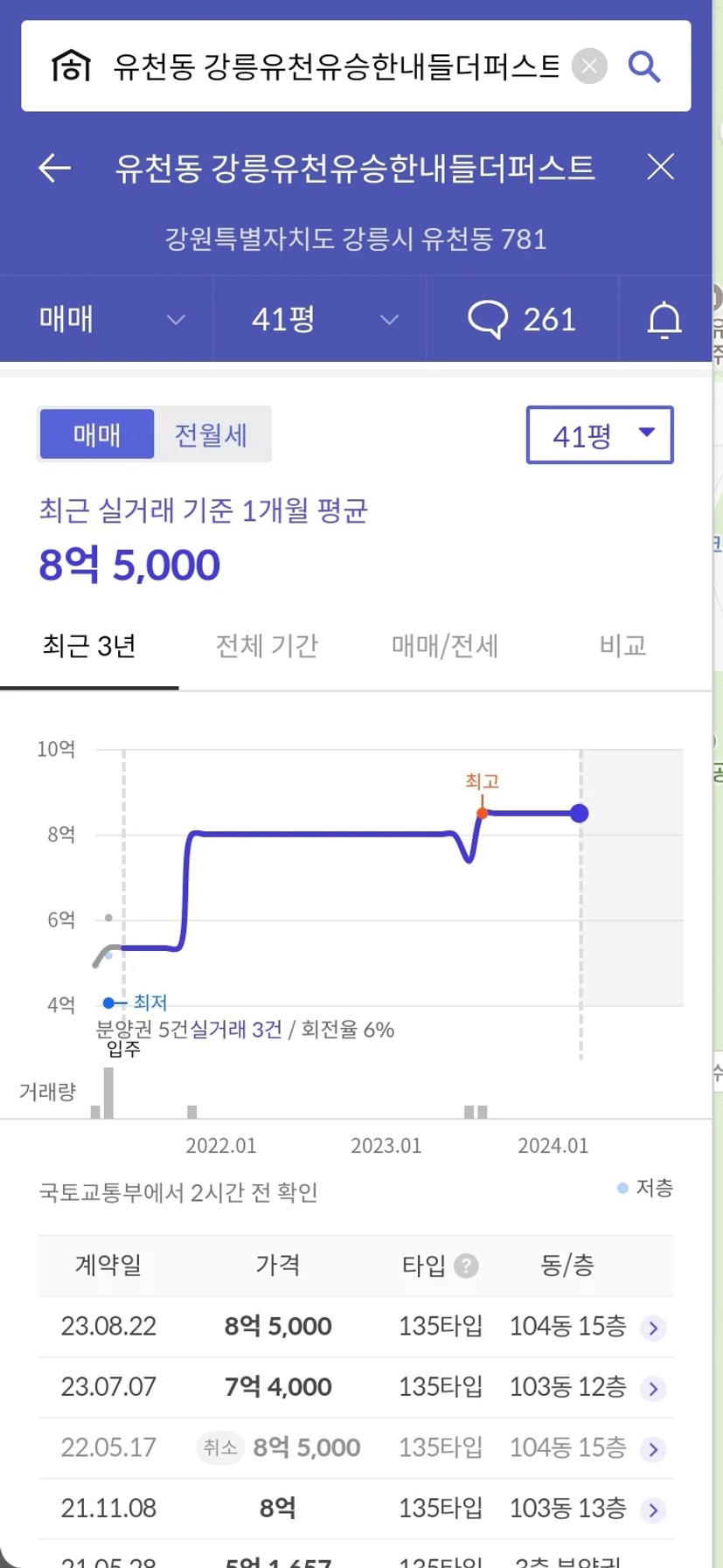Screen dimensions: 723x1568
Task: Open the 21.11.08 transaction details
Action: tap(356, 1509)
